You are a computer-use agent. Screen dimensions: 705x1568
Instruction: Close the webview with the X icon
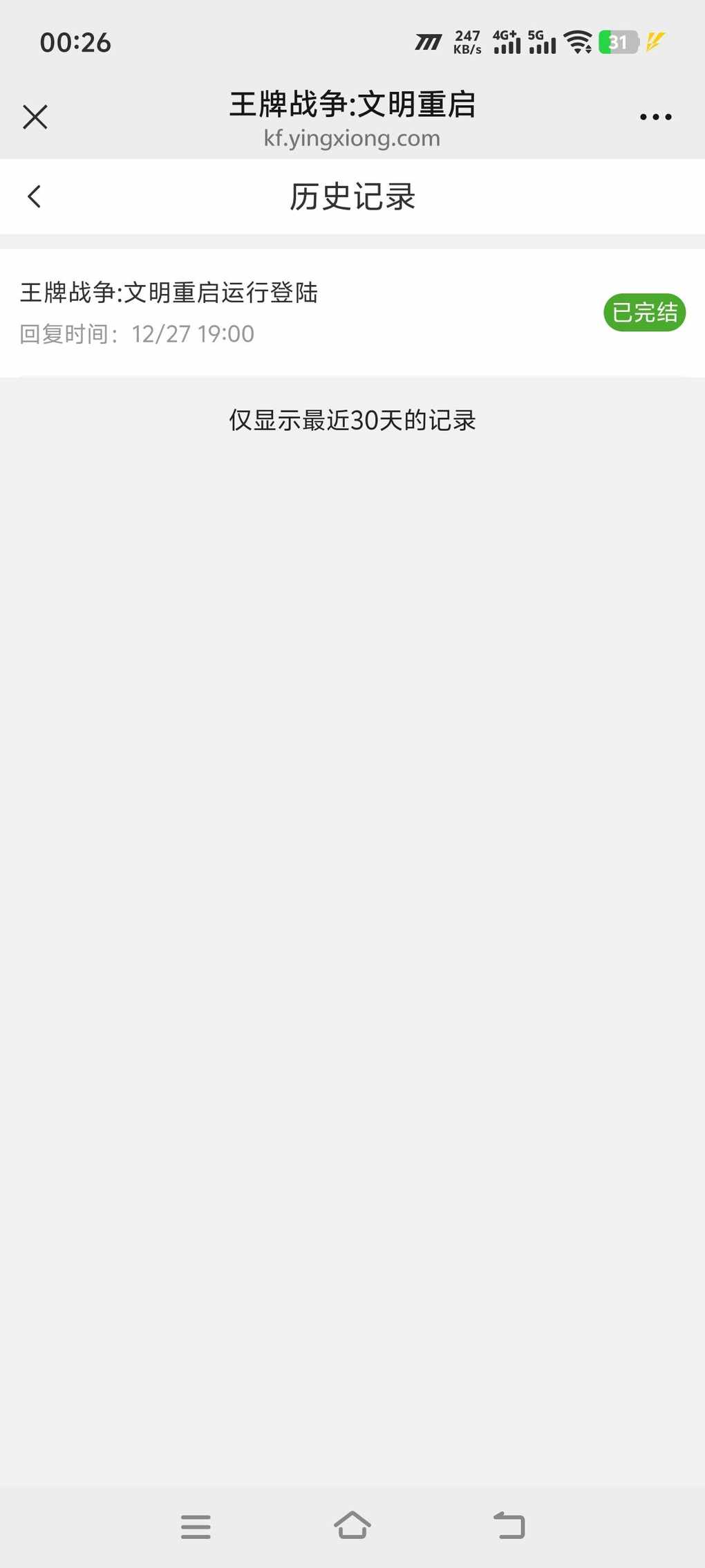point(35,117)
